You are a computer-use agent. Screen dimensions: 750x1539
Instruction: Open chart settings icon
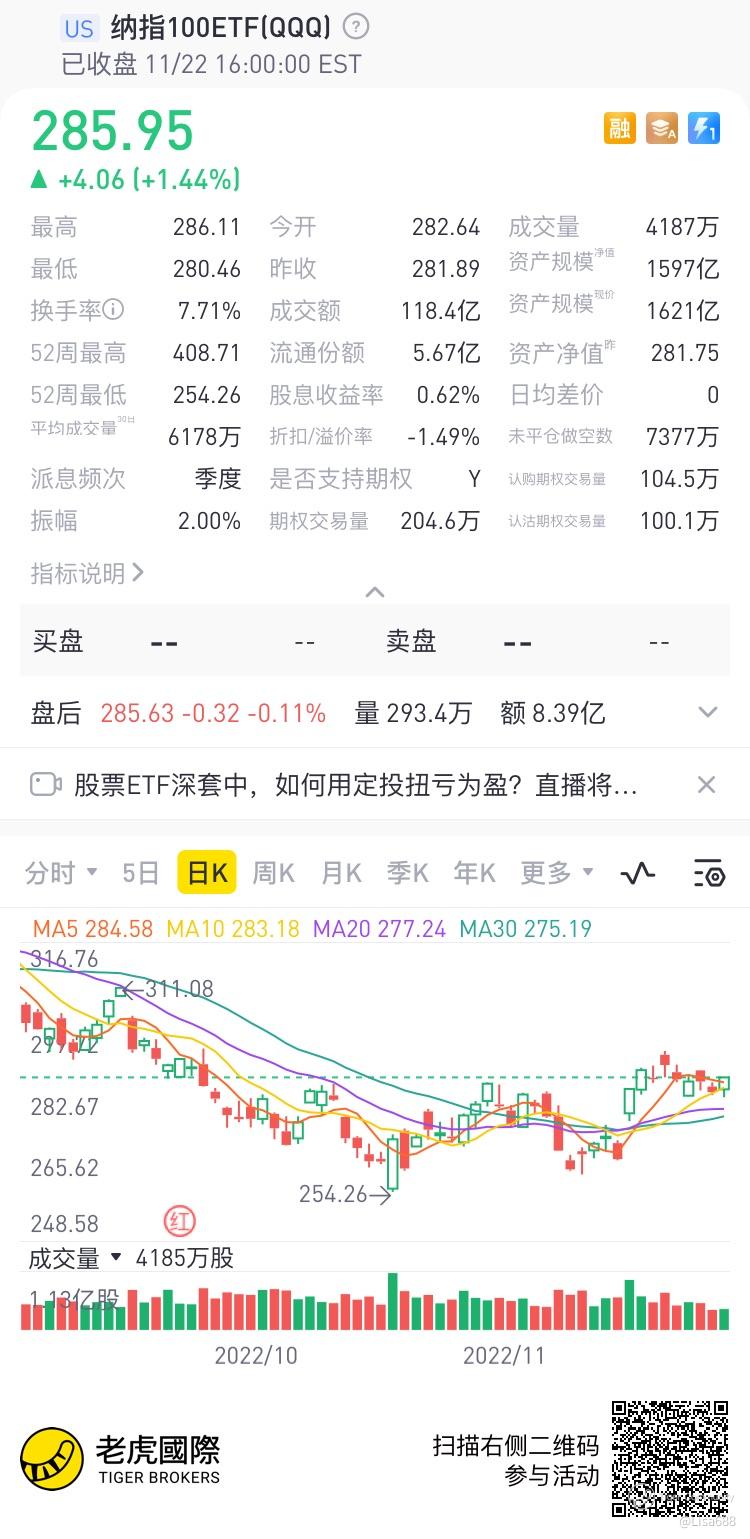[709, 873]
